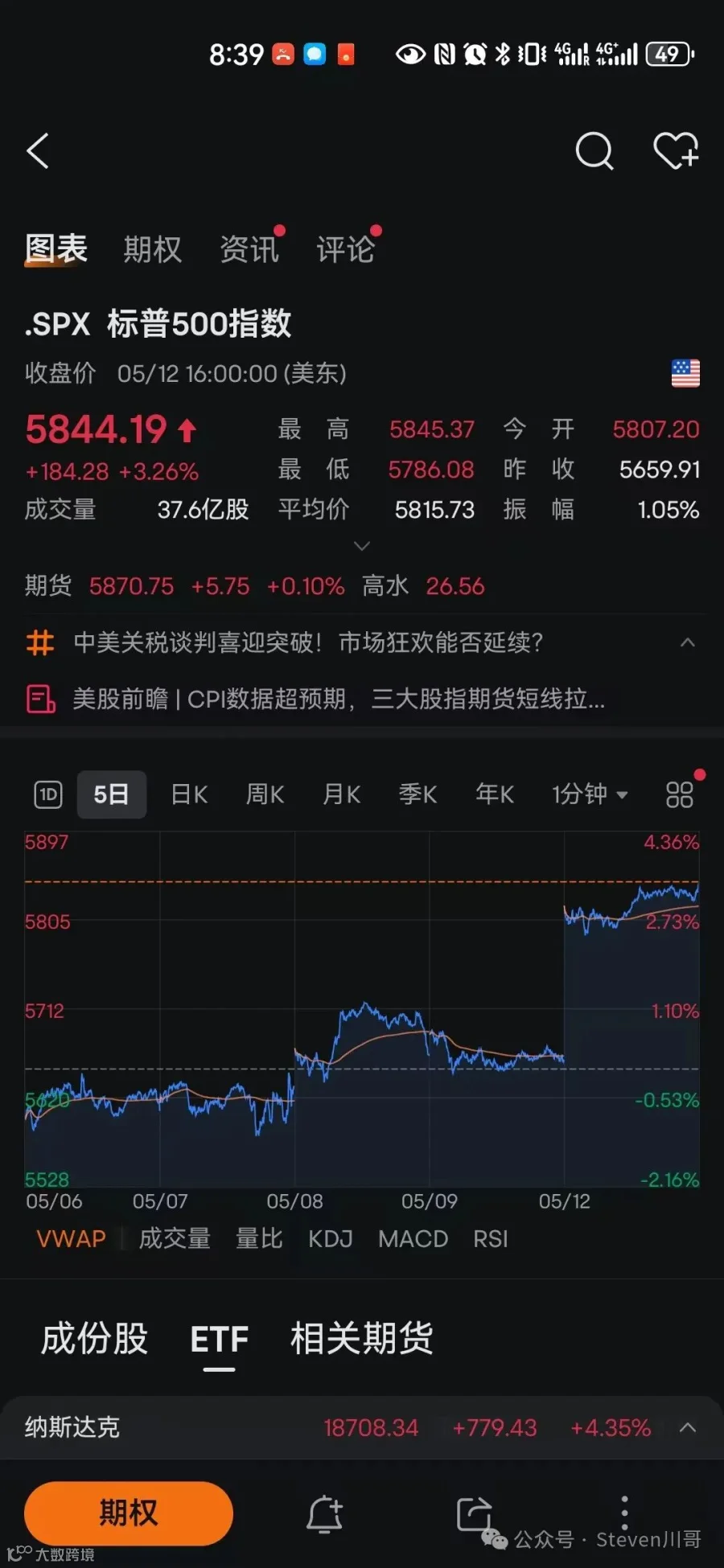724x1568 pixels.
Task: Open the 相关期货 tab
Action: (x=362, y=1339)
